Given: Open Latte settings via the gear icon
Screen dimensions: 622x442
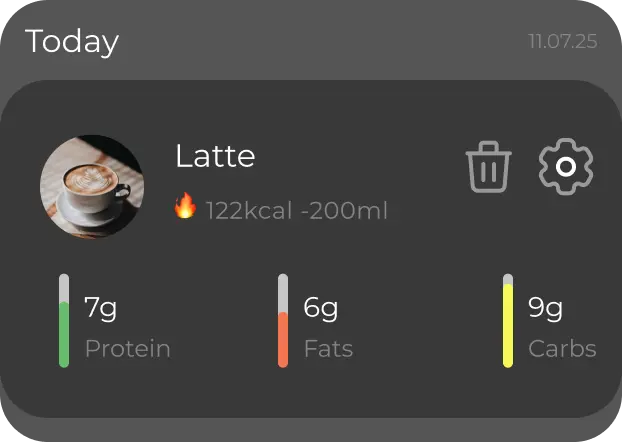Looking at the screenshot, I should click(x=566, y=167).
